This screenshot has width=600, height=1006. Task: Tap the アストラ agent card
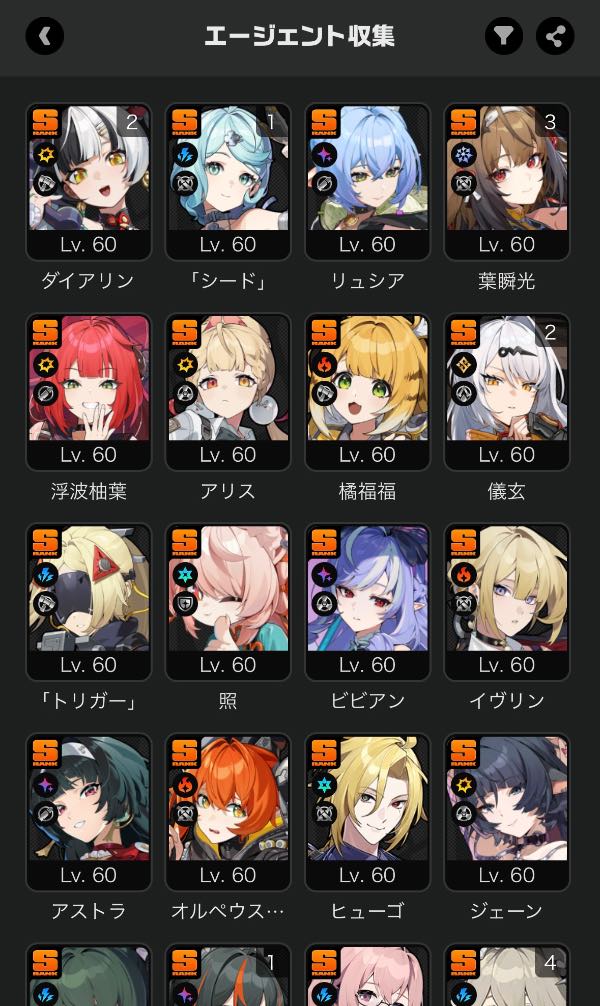(x=88, y=810)
